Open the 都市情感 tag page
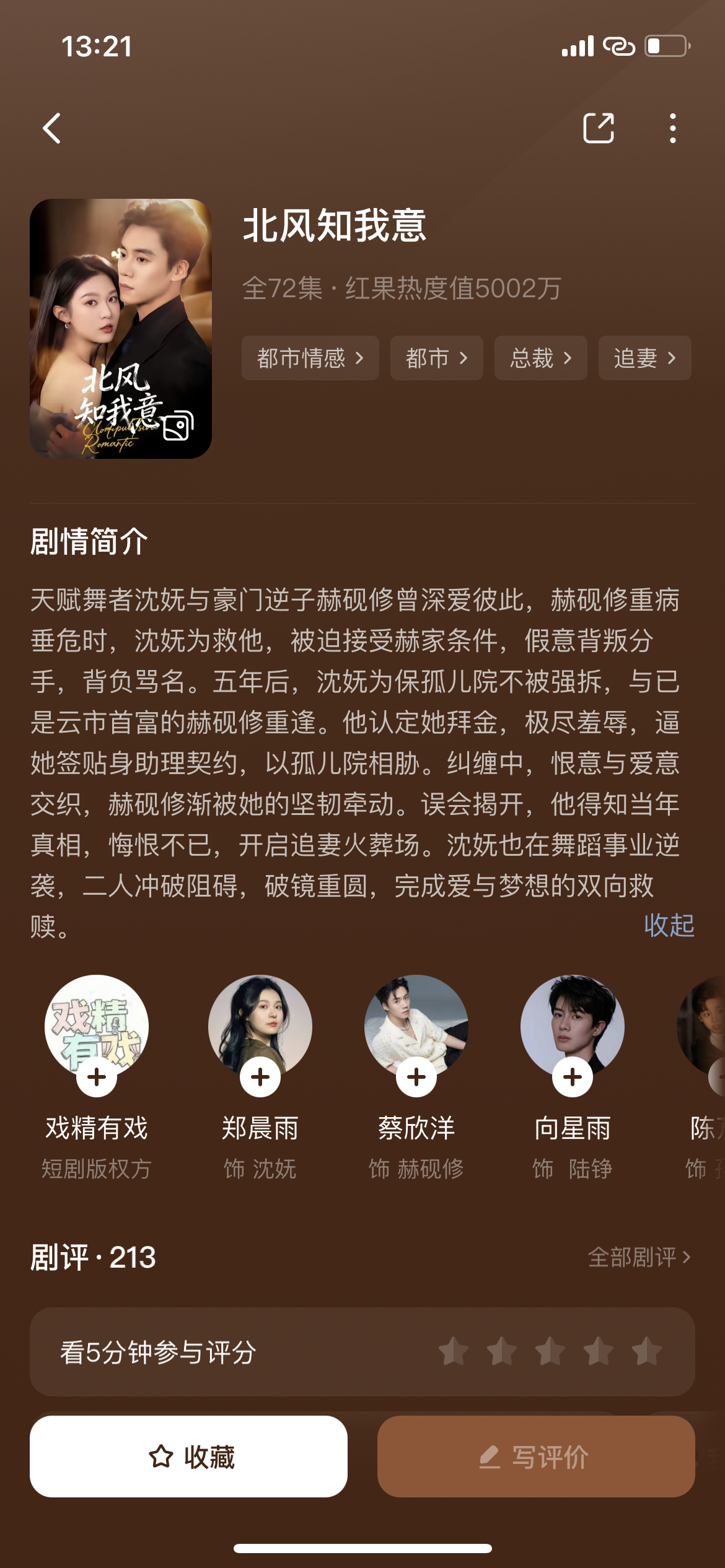 click(x=310, y=358)
